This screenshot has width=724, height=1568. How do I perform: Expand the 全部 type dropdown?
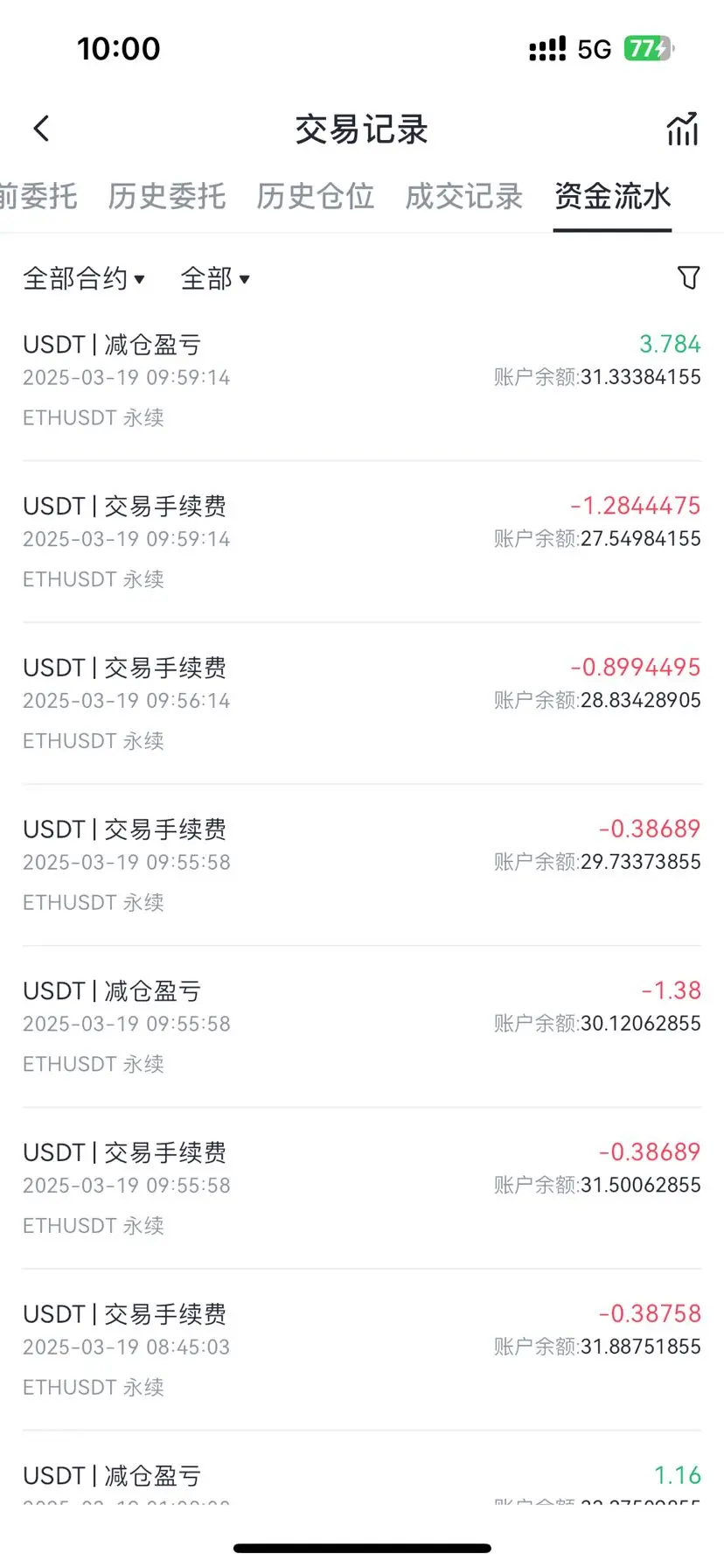[x=215, y=279]
